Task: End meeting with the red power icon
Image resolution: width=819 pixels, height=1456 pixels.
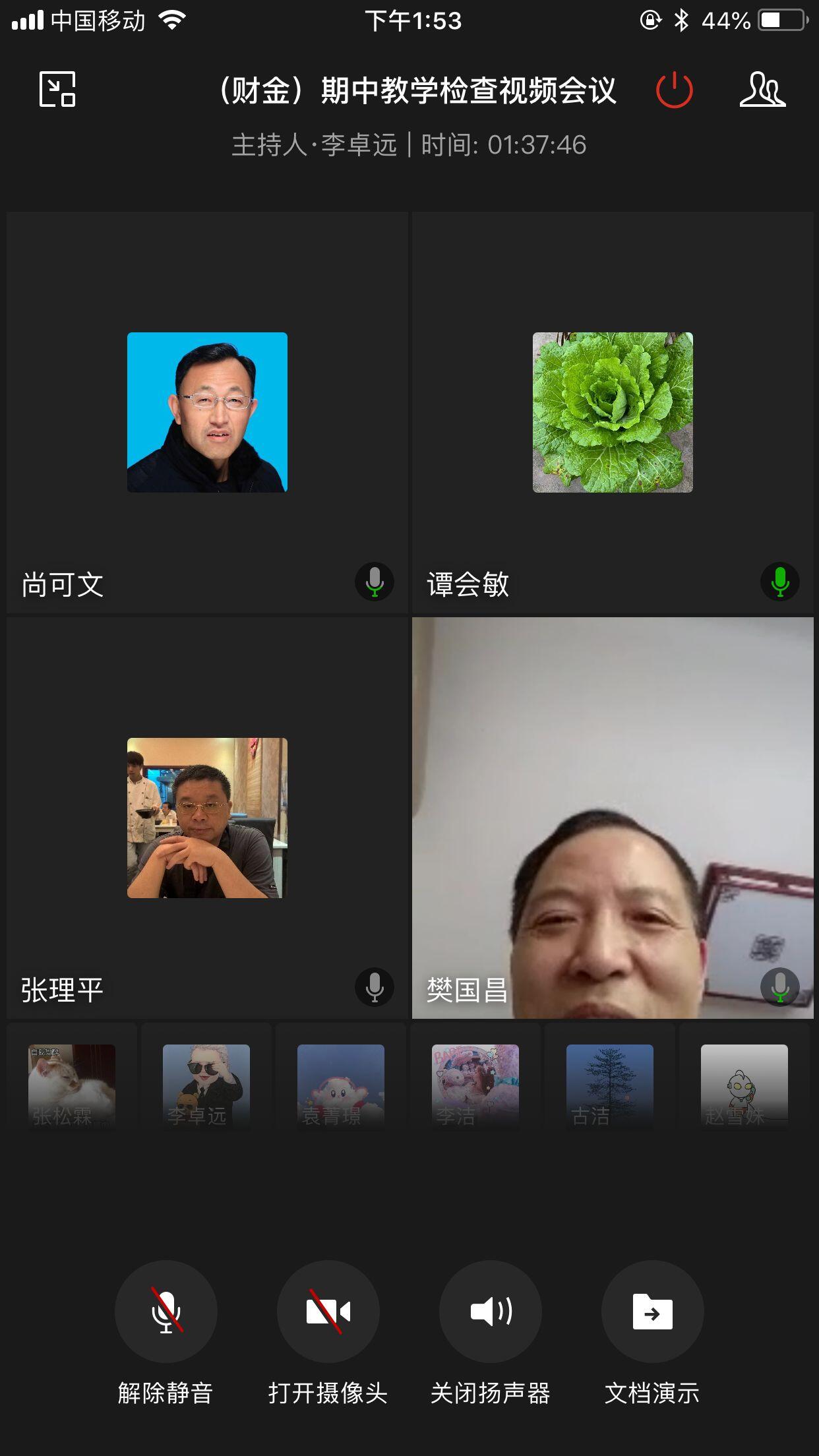Action: (x=674, y=90)
